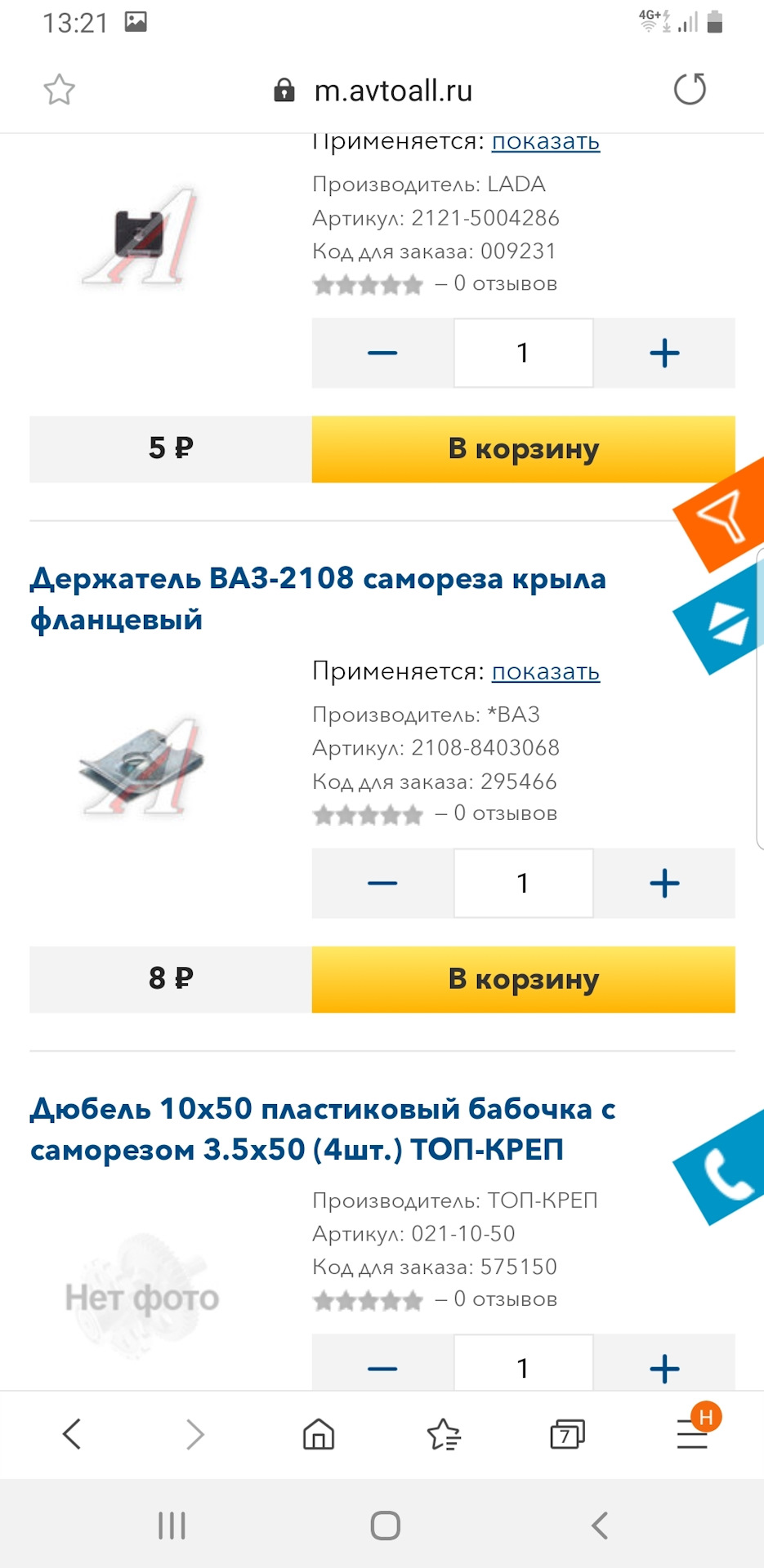Image resolution: width=764 pixels, height=1568 pixels.
Task: Bookmark this page with the star icon
Action: pos(59,90)
